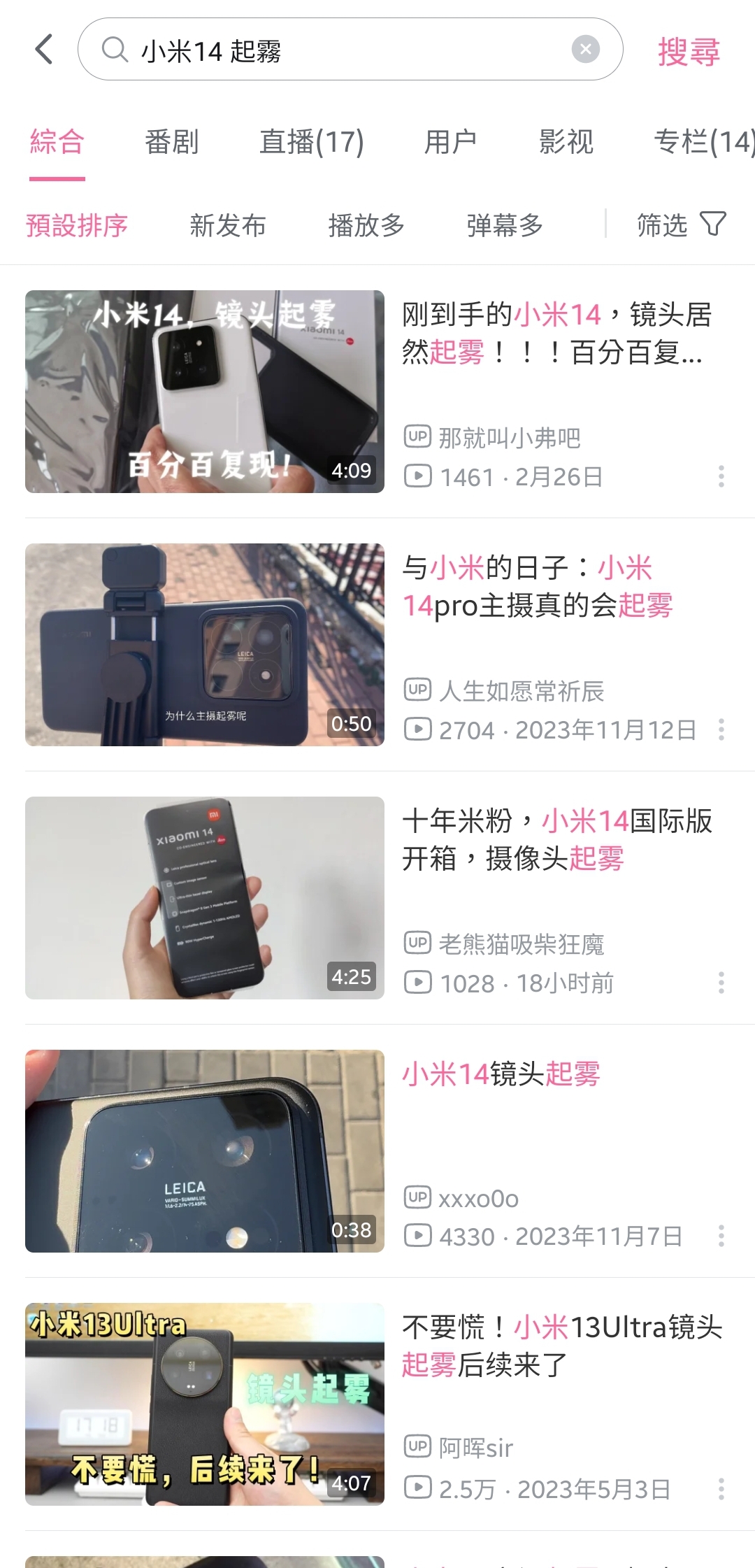The width and height of the screenshot is (755, 1568).
Task: Clear the search text field
Action: click(585, 50)
